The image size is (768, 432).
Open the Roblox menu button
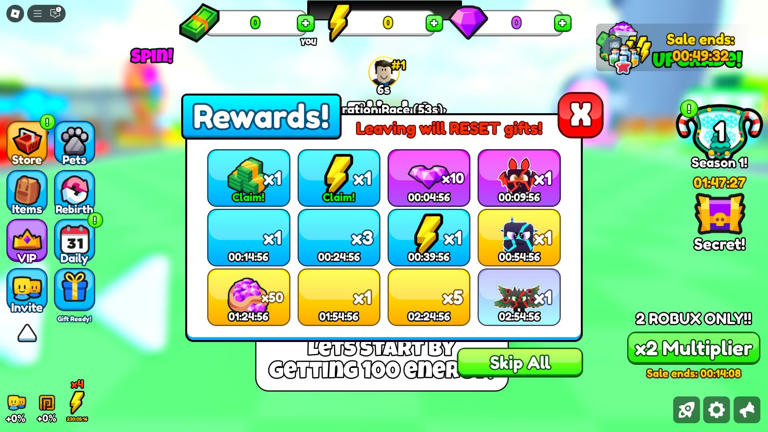[x=15, y=14]
